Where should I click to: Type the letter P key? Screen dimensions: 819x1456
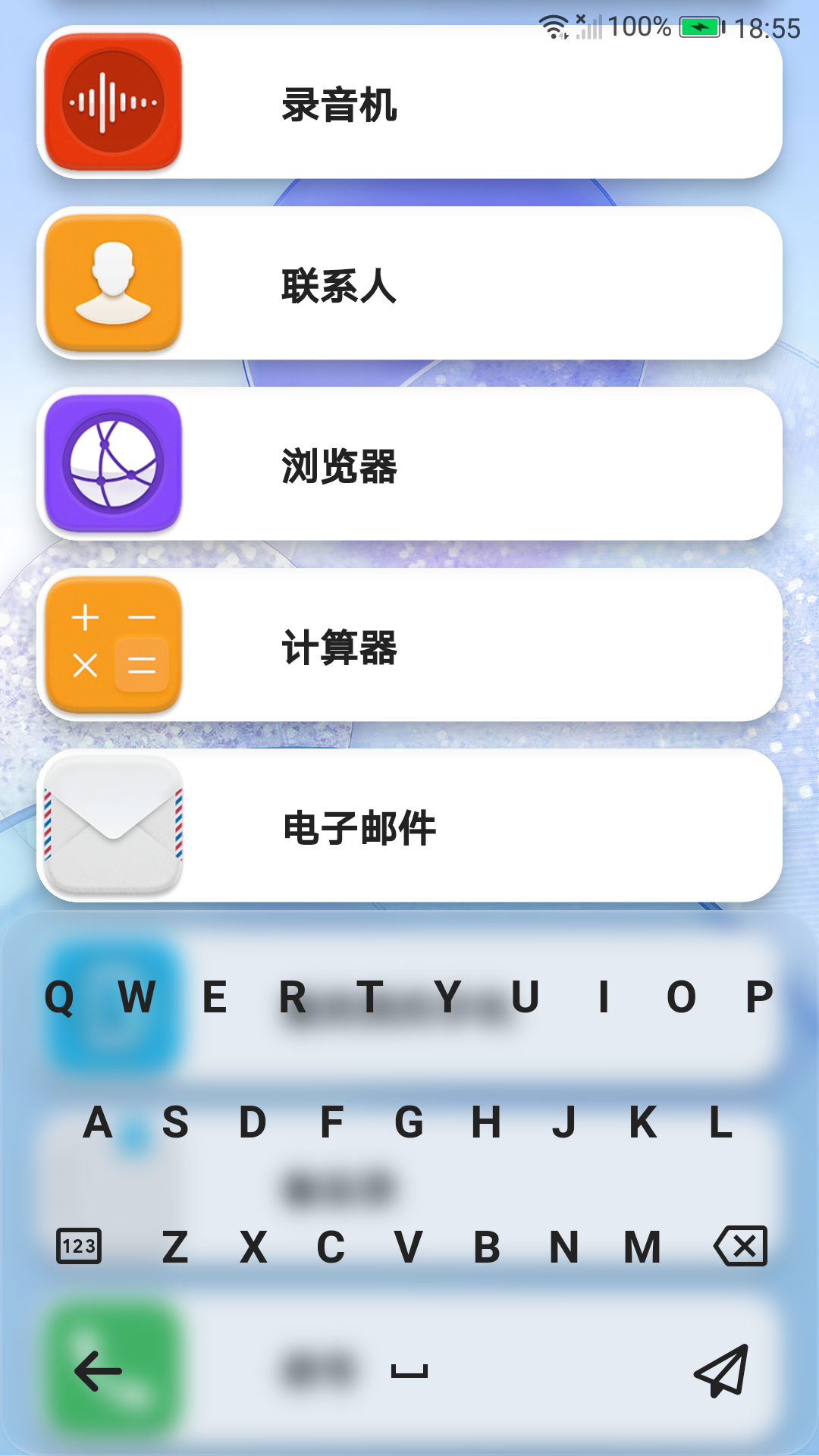[x=759, y=997]
